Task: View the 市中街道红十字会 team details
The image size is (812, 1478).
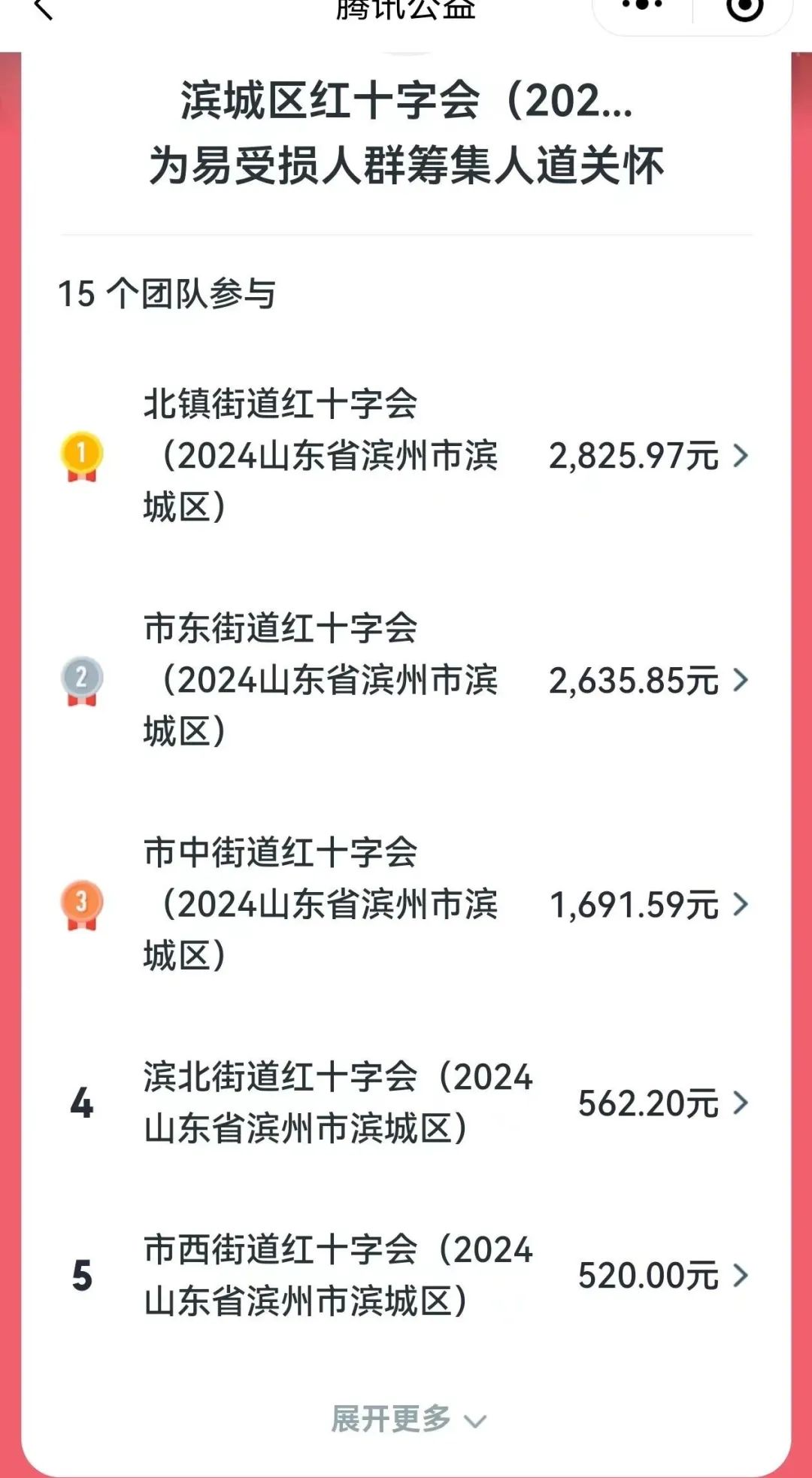Action: [x=406, y=904]
